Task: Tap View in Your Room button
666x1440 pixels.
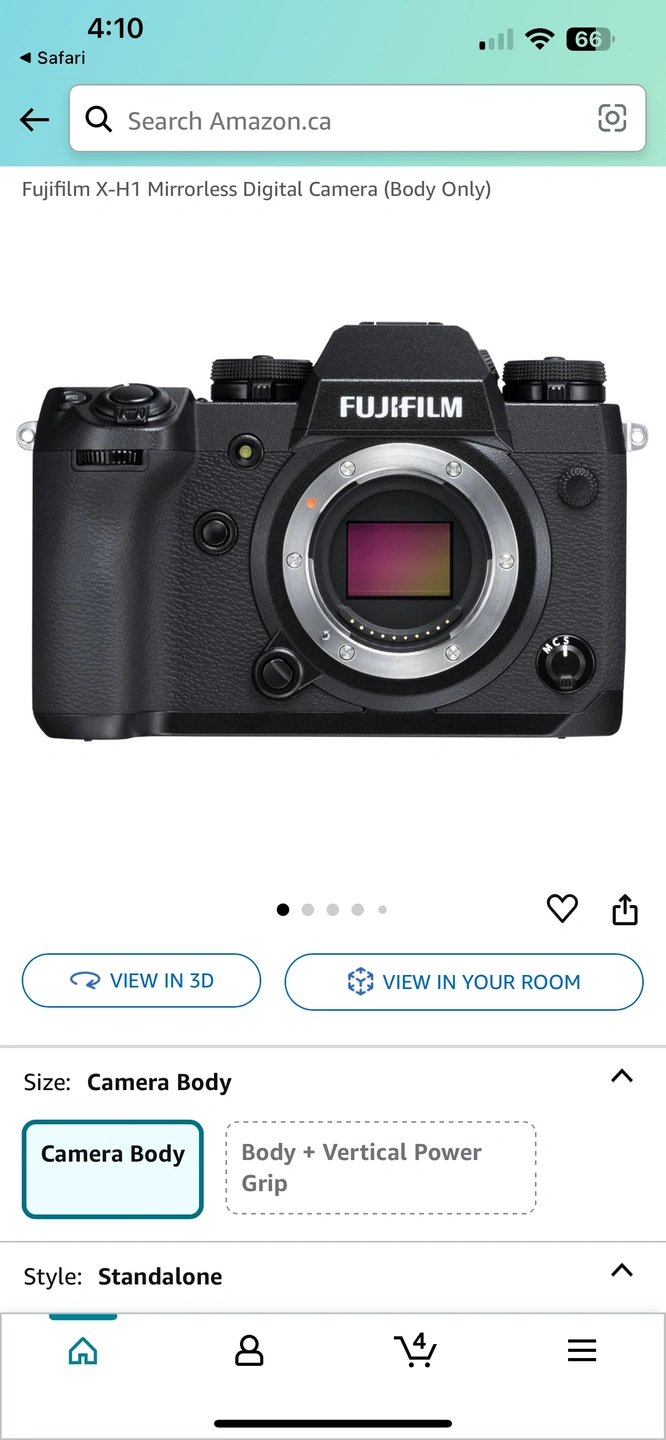Action: (x=464, y=982)
